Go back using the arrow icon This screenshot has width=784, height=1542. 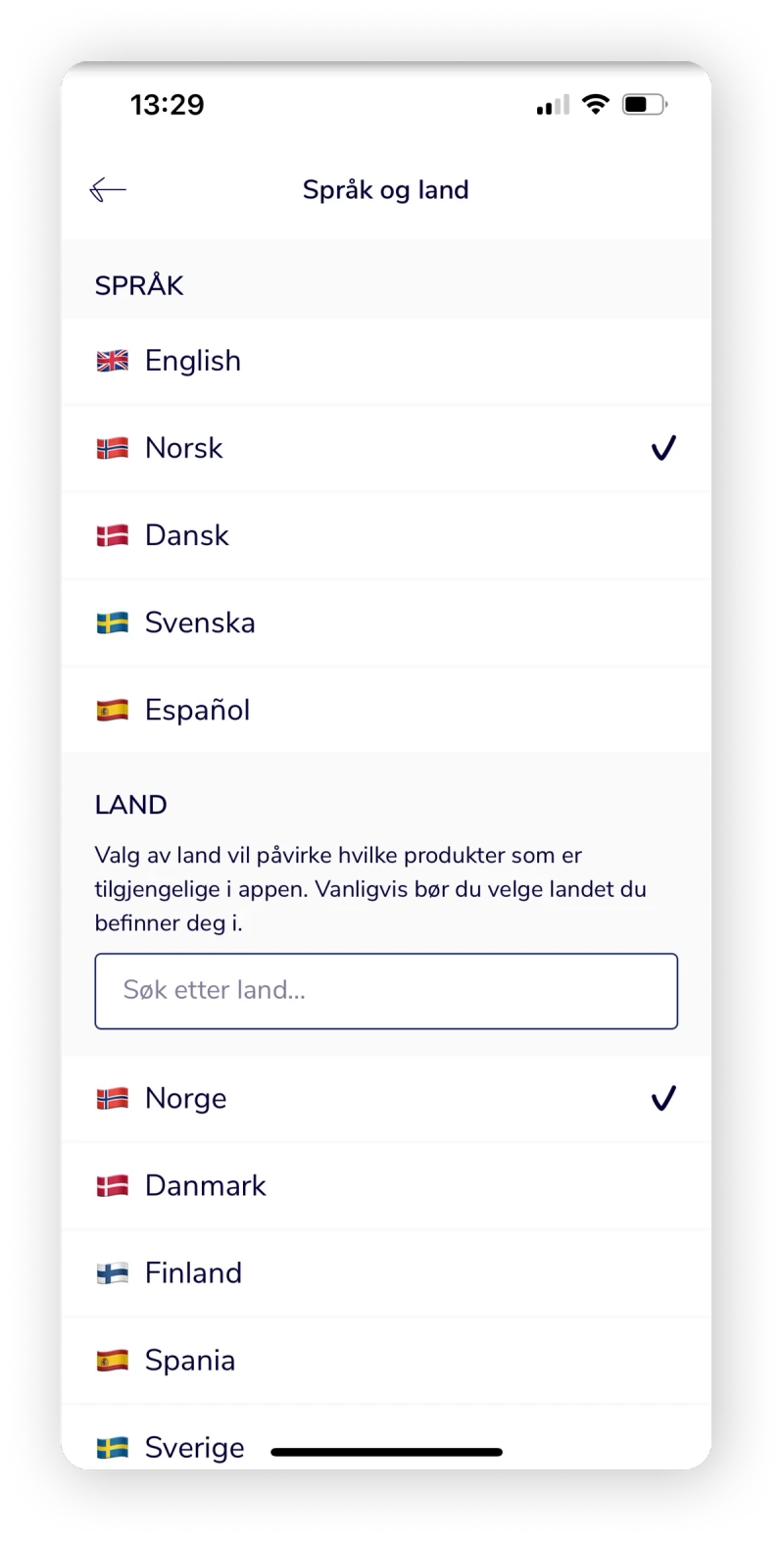[x=108, y=190]
